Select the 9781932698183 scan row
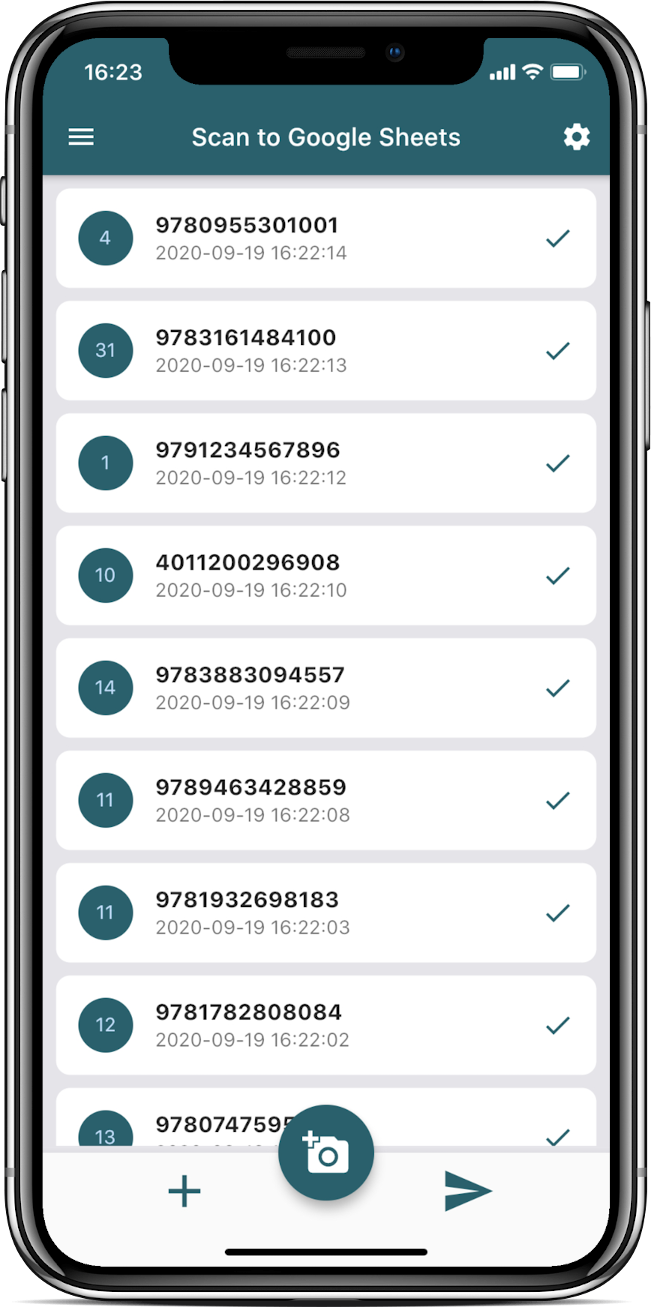Viewport: 651px width, 1307px height. coord(326,913)
